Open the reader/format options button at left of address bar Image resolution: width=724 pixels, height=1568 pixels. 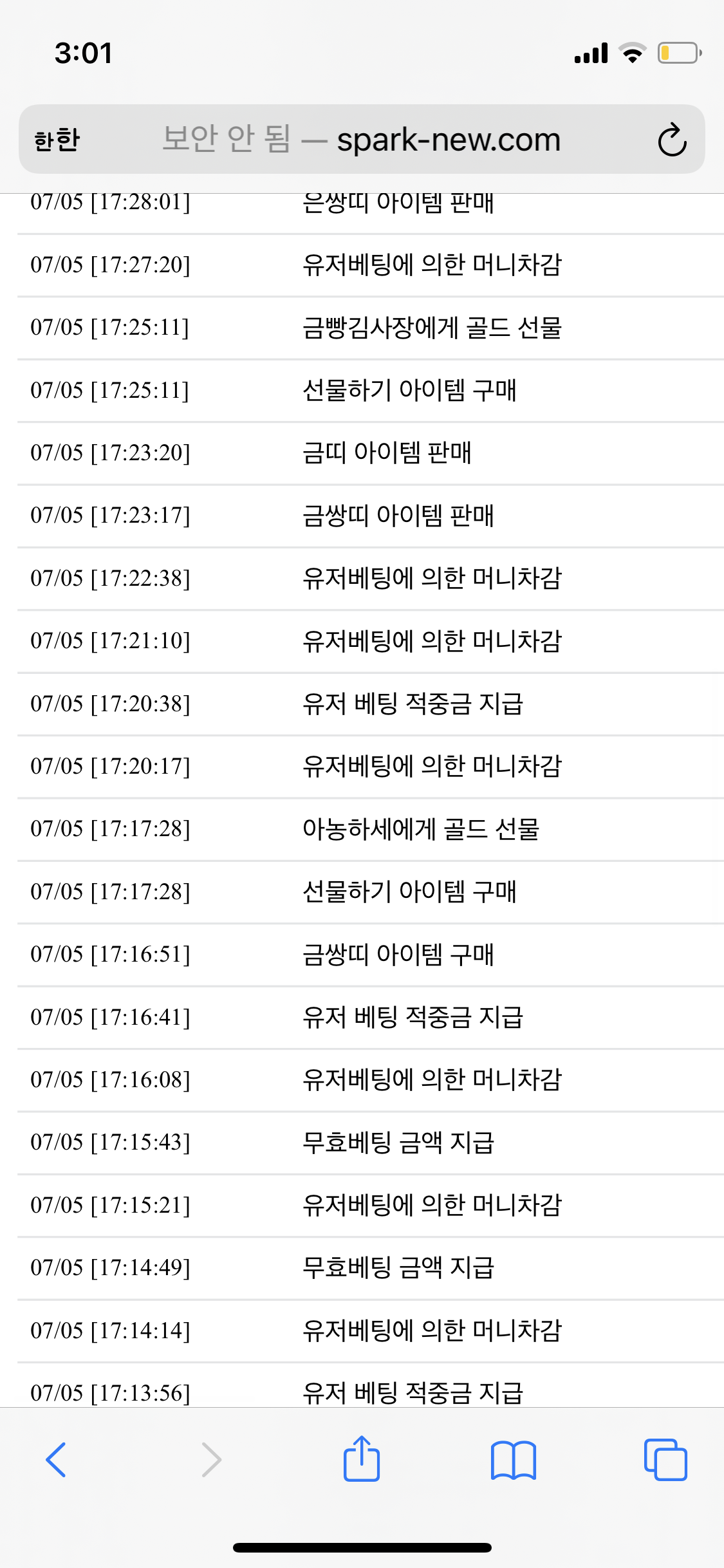click(57, 140)
